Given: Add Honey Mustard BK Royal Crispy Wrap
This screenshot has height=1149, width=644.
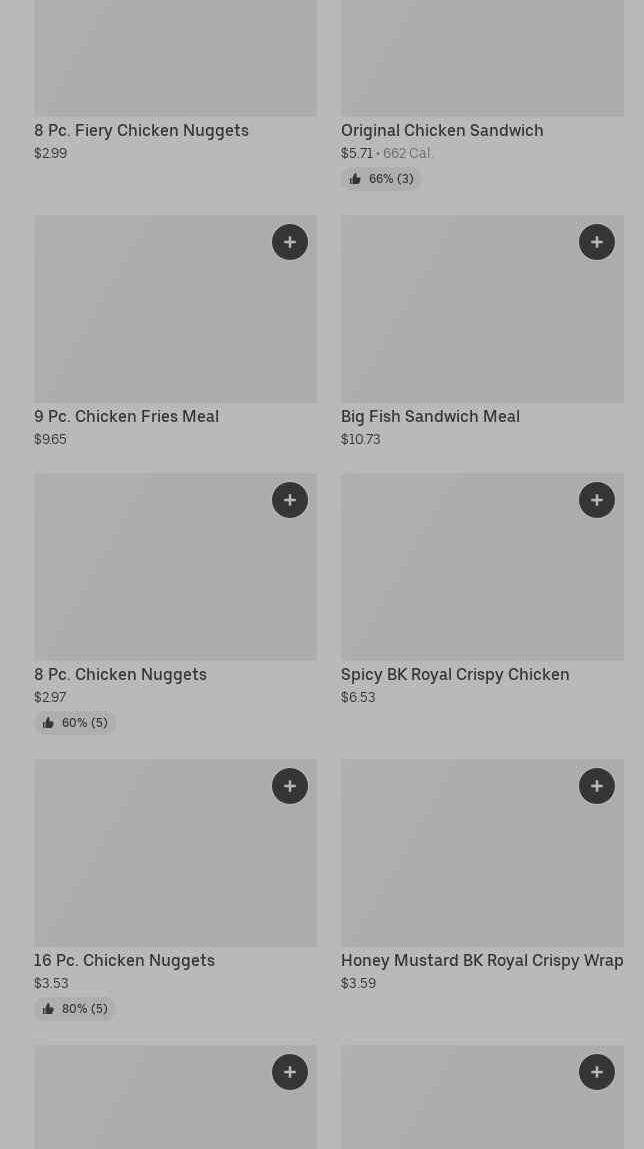Looking at the screenshot, I should tap(597, 786).
